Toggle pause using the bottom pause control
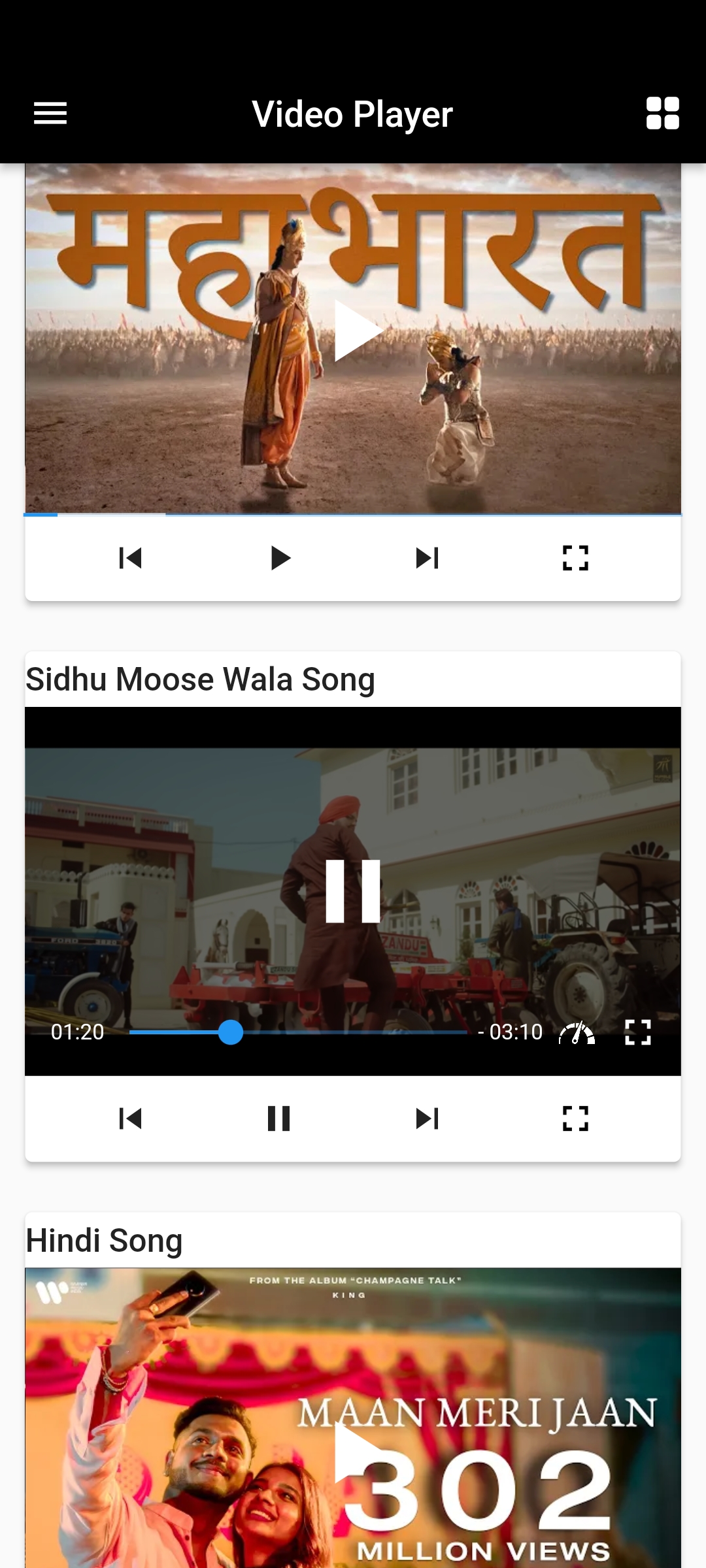Image resolution: width=706 pixels, height=1568 pixels. coord(278,1119)
